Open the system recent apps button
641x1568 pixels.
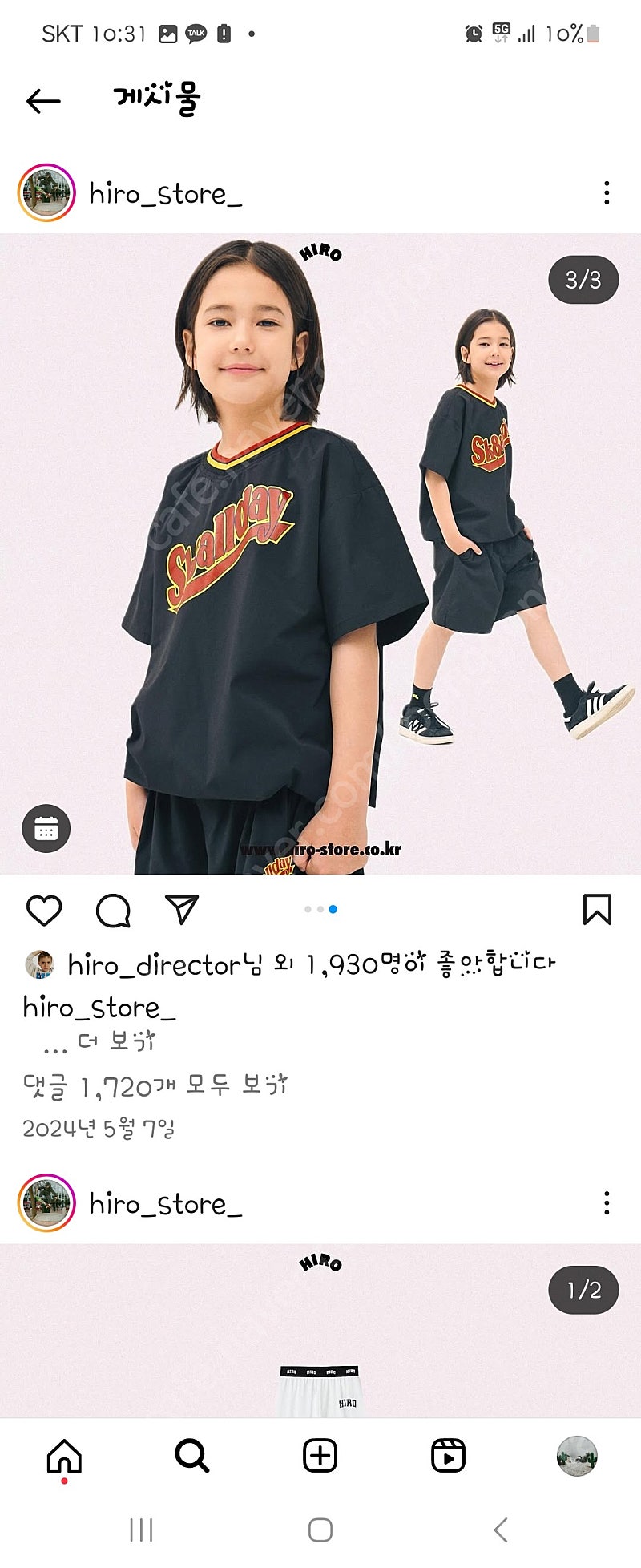point(141,1530)
